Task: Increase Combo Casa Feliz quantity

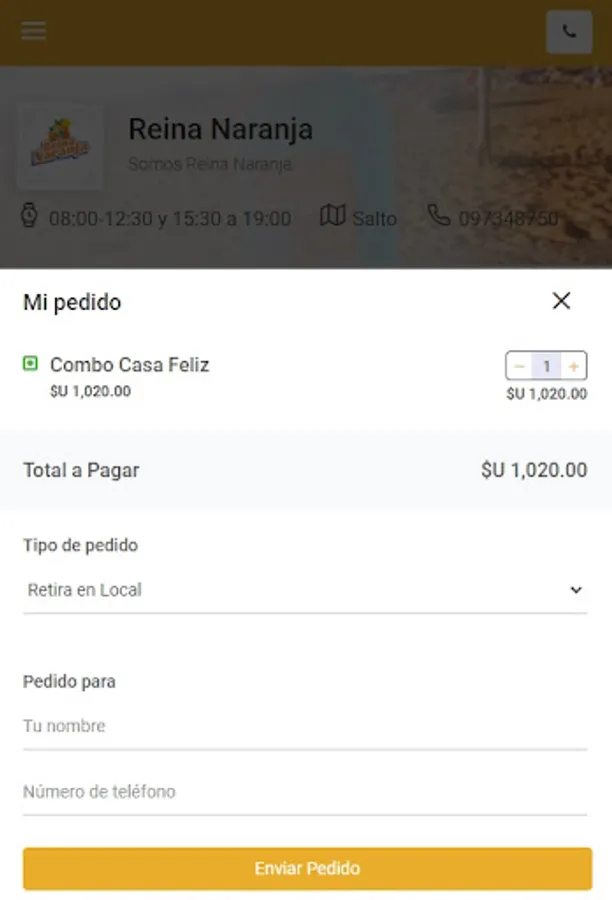Action: (x=574, y=366)
